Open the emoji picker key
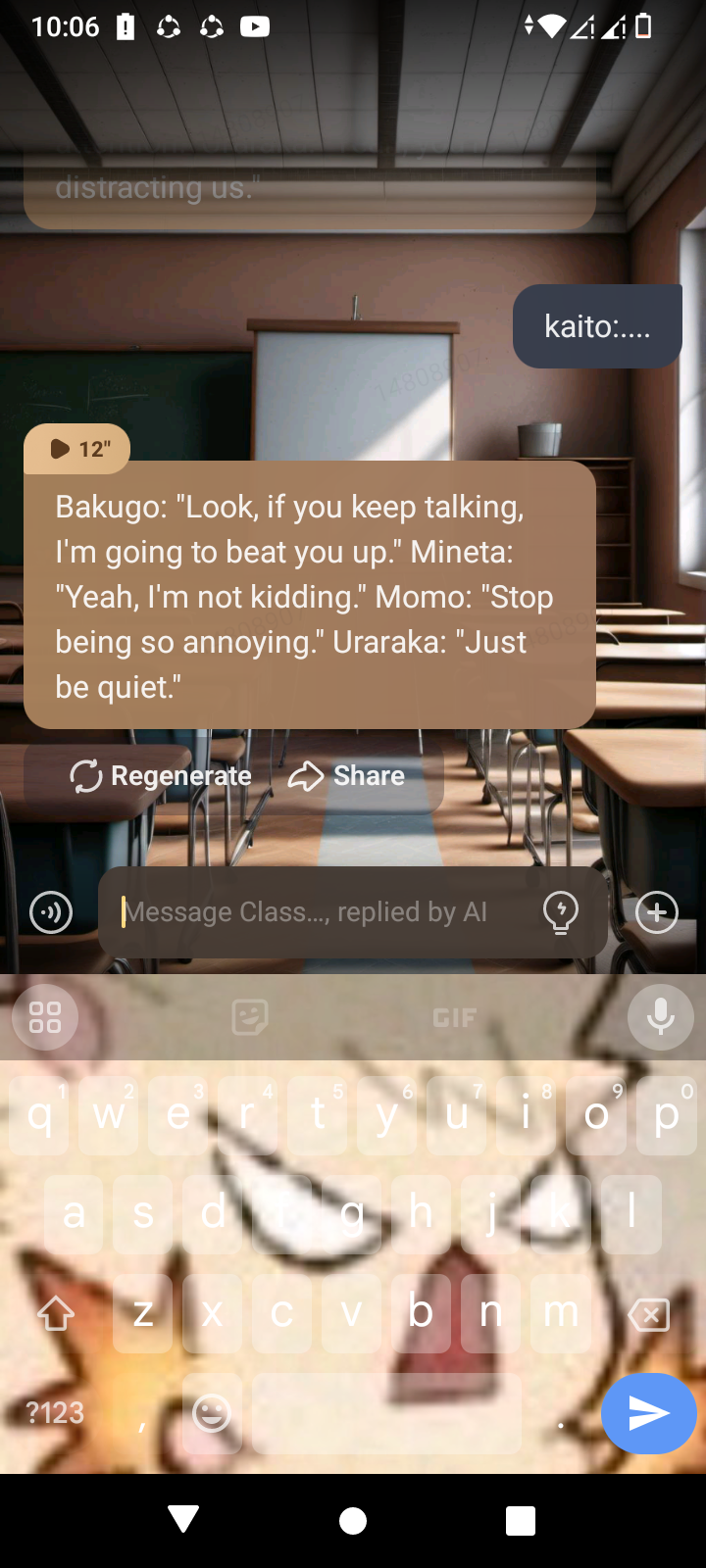The height and width of the screenshot is (1568, 706). pos(212,1413)
